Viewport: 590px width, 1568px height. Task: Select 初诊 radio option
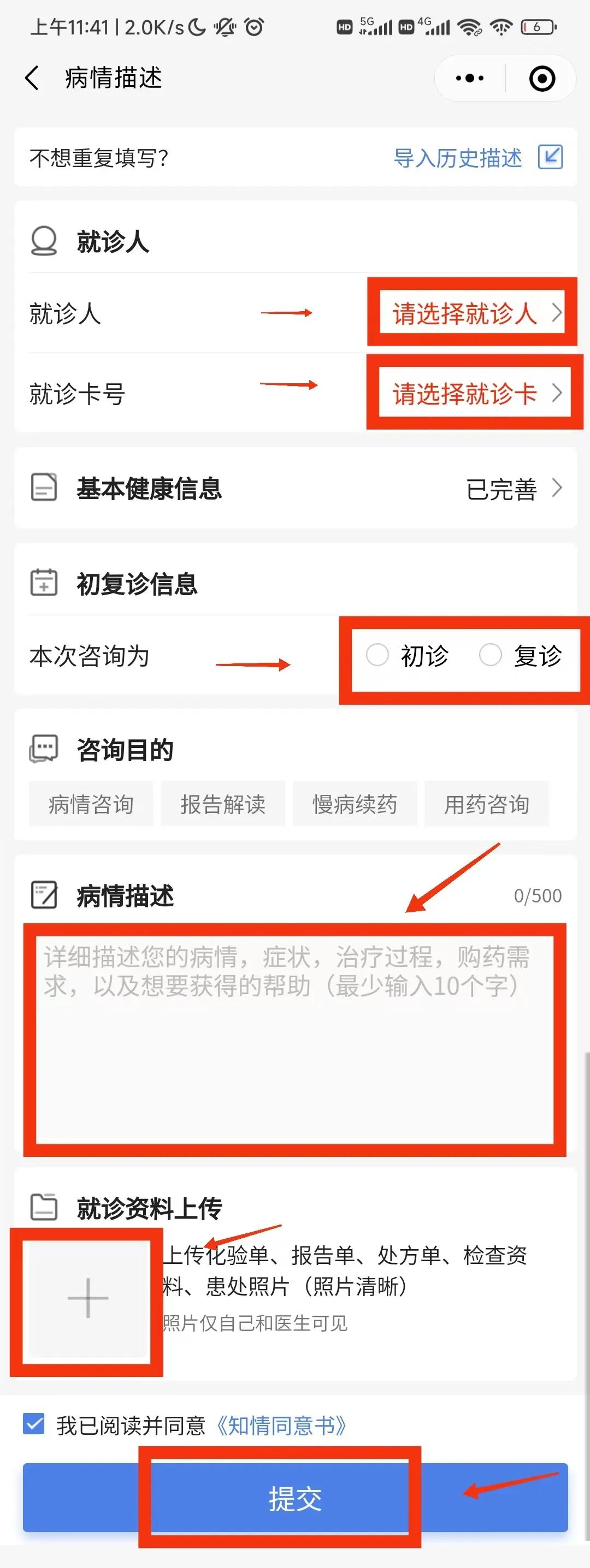point(377,656)
